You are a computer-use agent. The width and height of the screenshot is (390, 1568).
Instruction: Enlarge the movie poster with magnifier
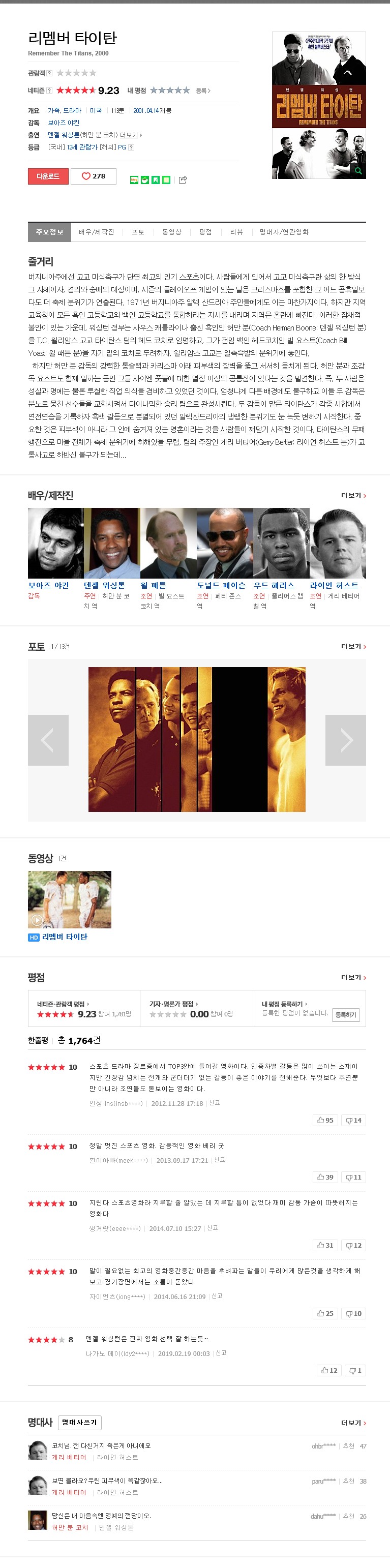click(x=358, y=171)
